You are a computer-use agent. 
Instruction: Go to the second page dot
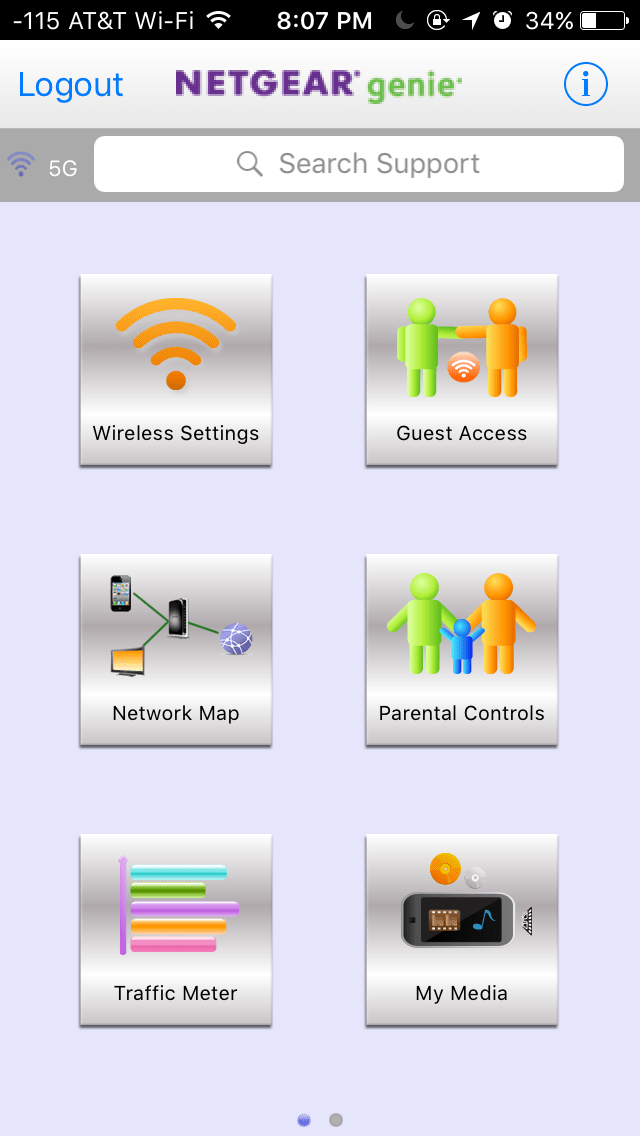[x=336, y=1120]
